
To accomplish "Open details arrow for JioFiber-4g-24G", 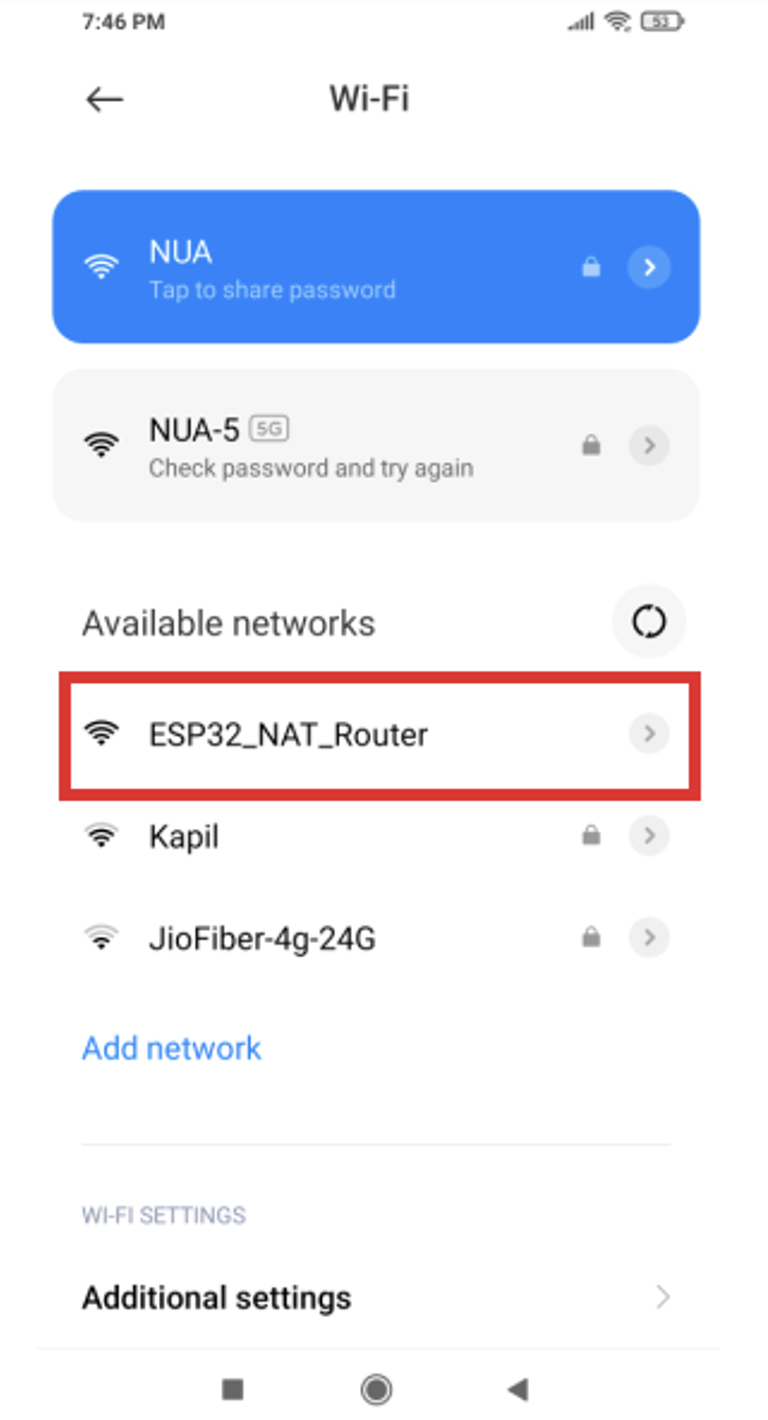I will click(649, 938).
